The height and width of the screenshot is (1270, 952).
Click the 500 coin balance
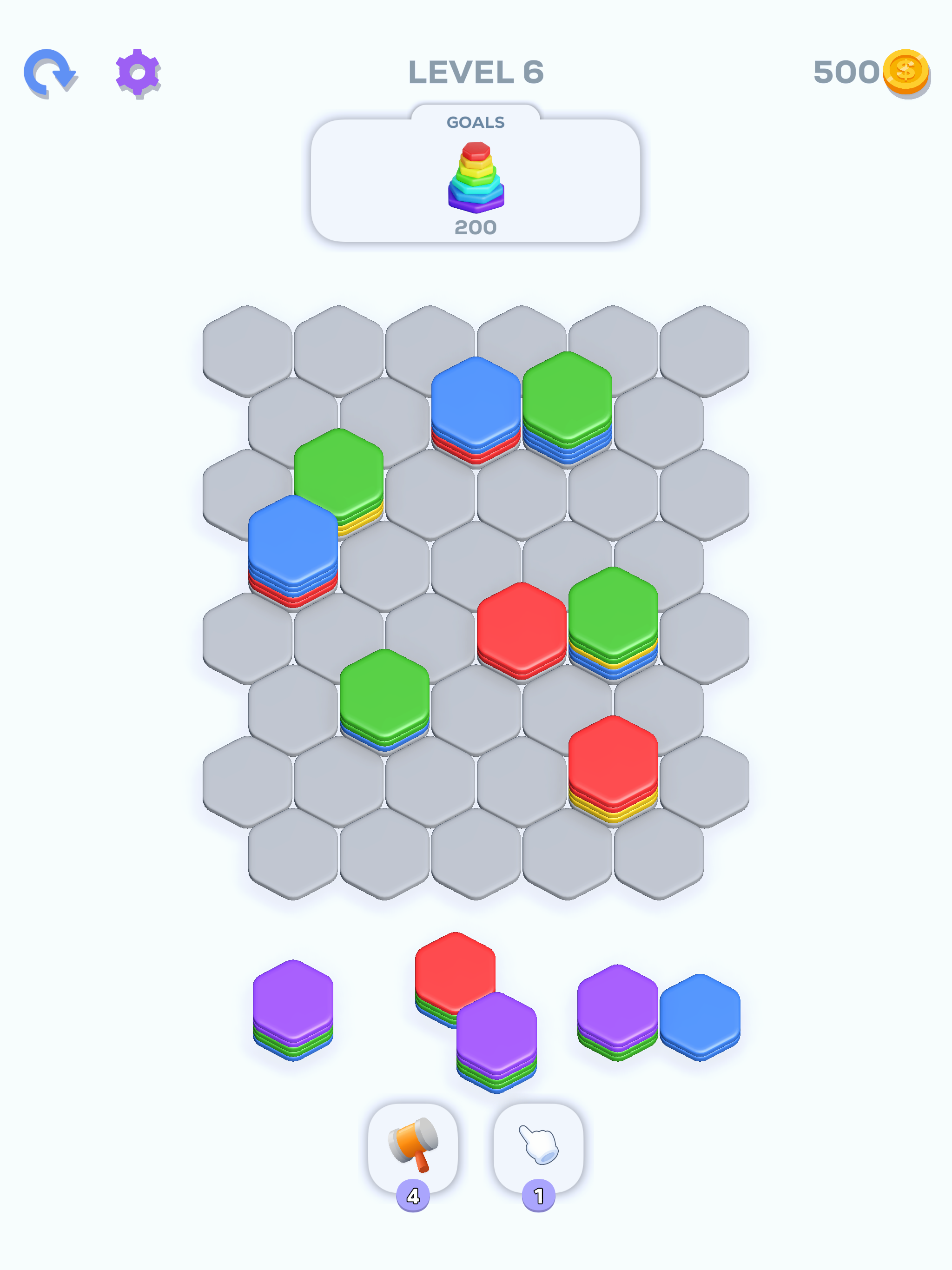tap(848, 70)
